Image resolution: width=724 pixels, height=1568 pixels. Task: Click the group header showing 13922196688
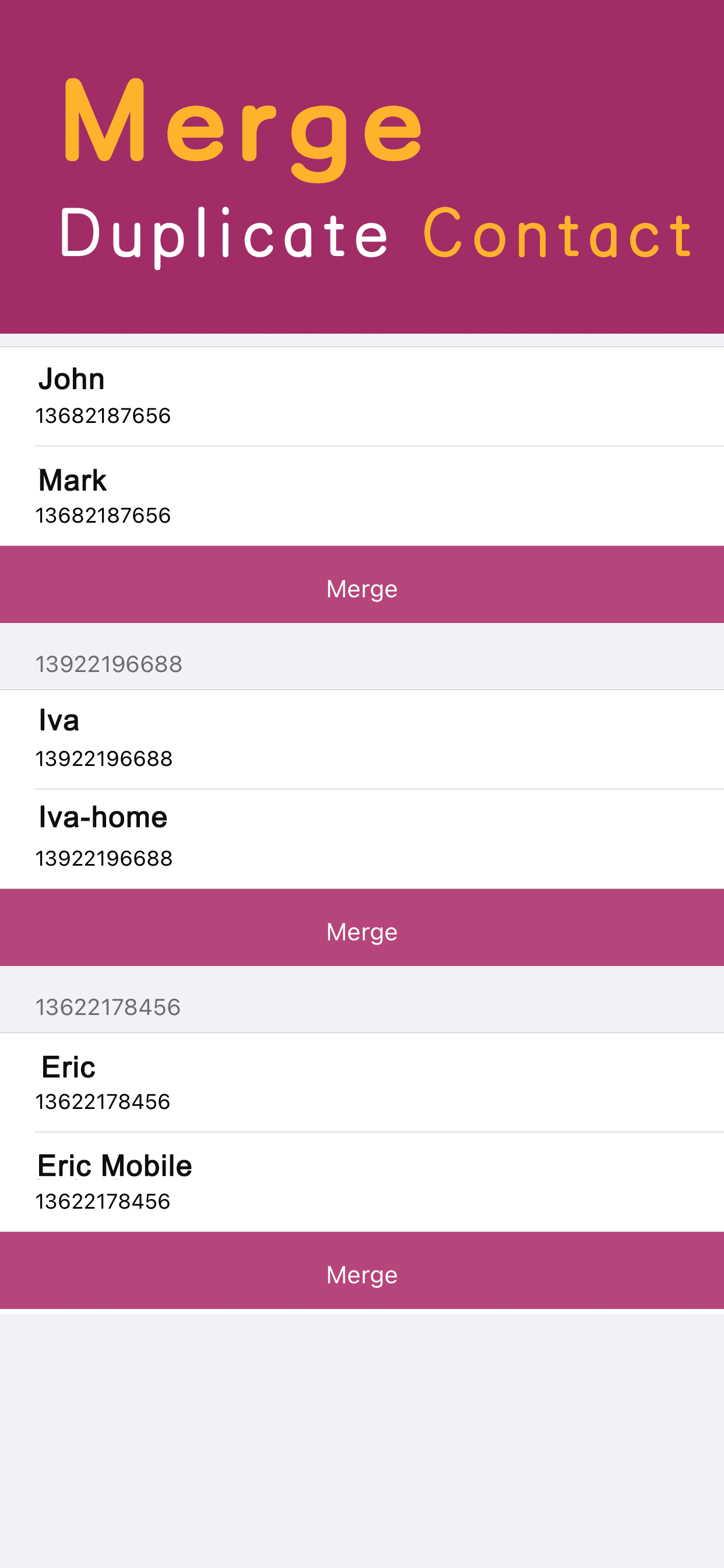110,663
